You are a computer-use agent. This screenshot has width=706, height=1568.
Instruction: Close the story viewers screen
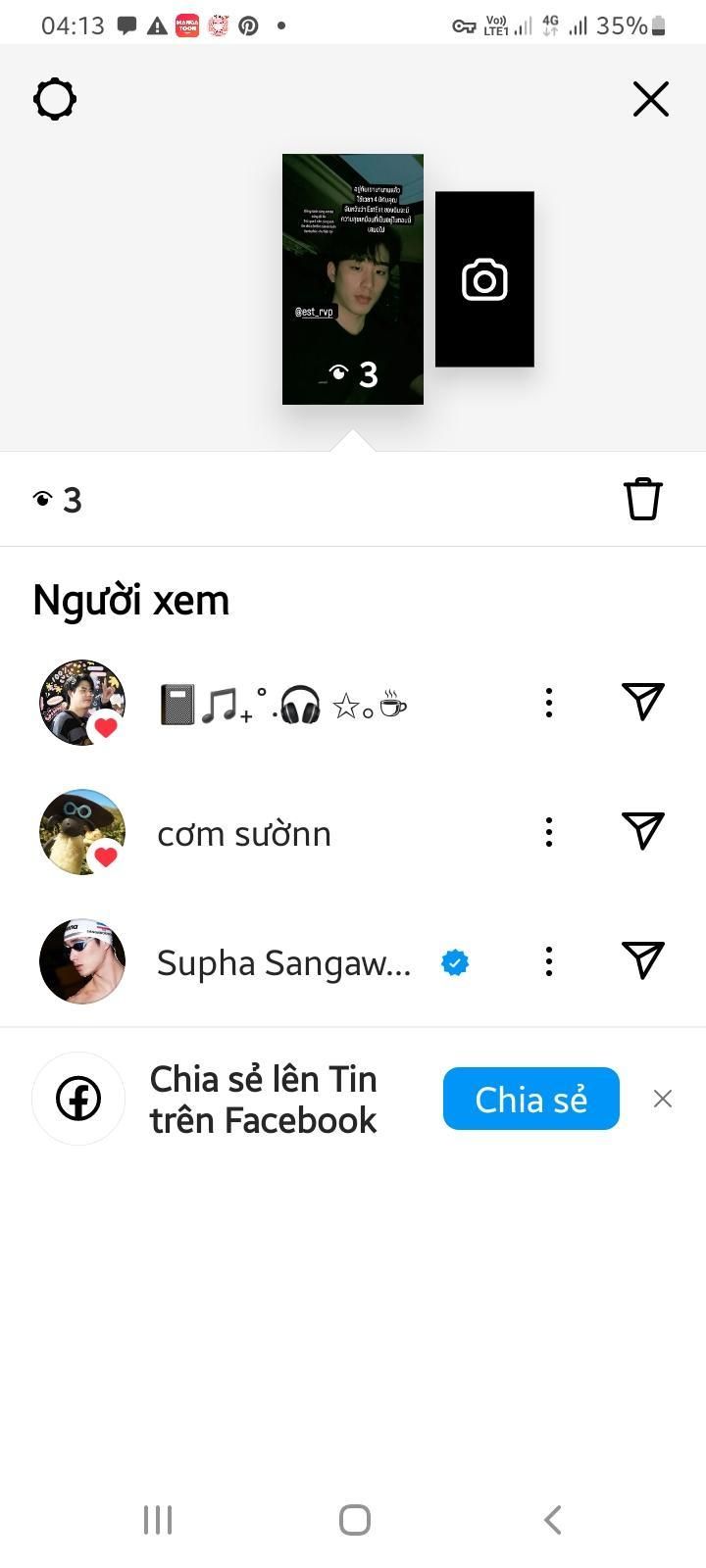(650, 99)
